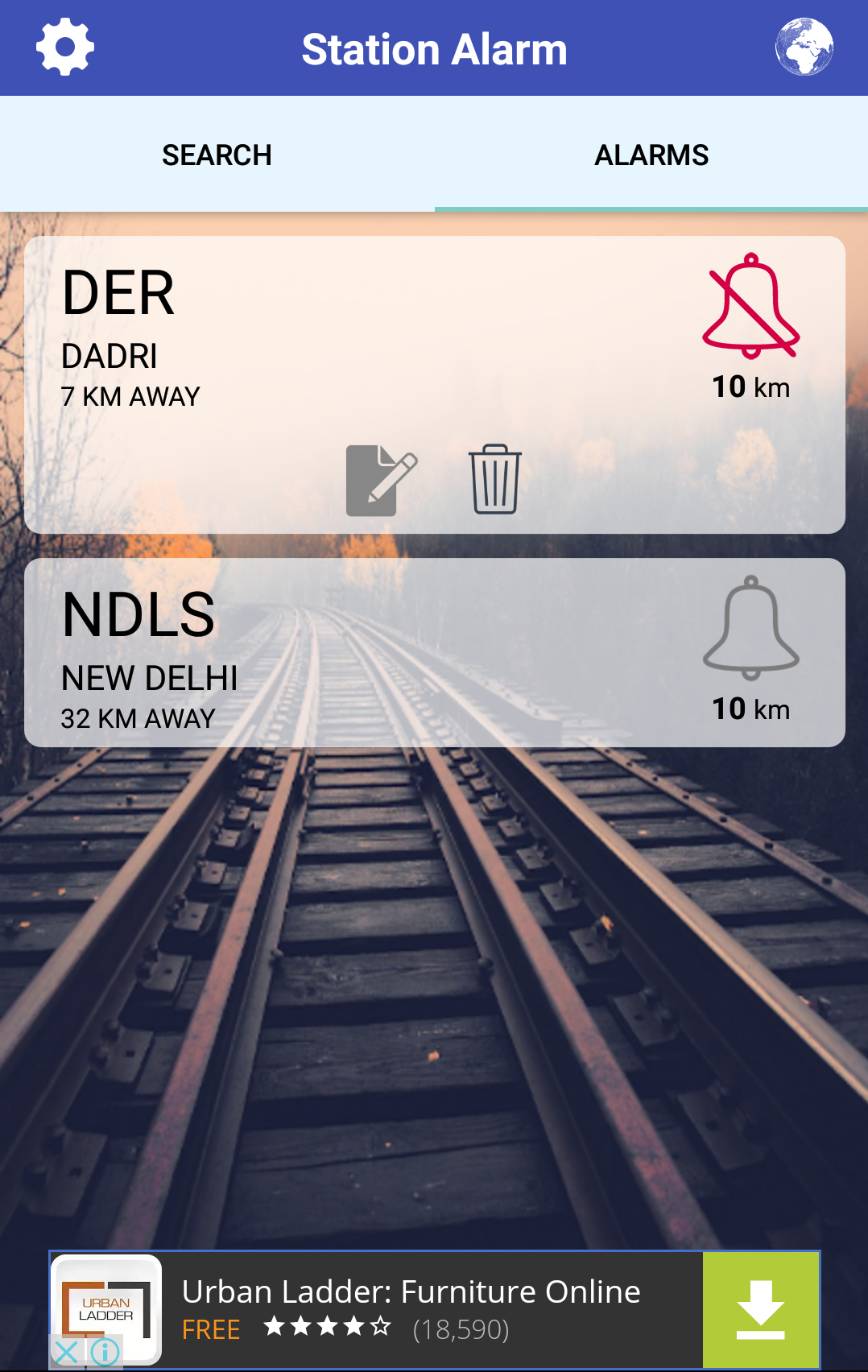Screen dimensions: 868x1372
Task: Expand the NDLS New Delhi alarm card
Action: pyautogui.click(x=362, y=652)
